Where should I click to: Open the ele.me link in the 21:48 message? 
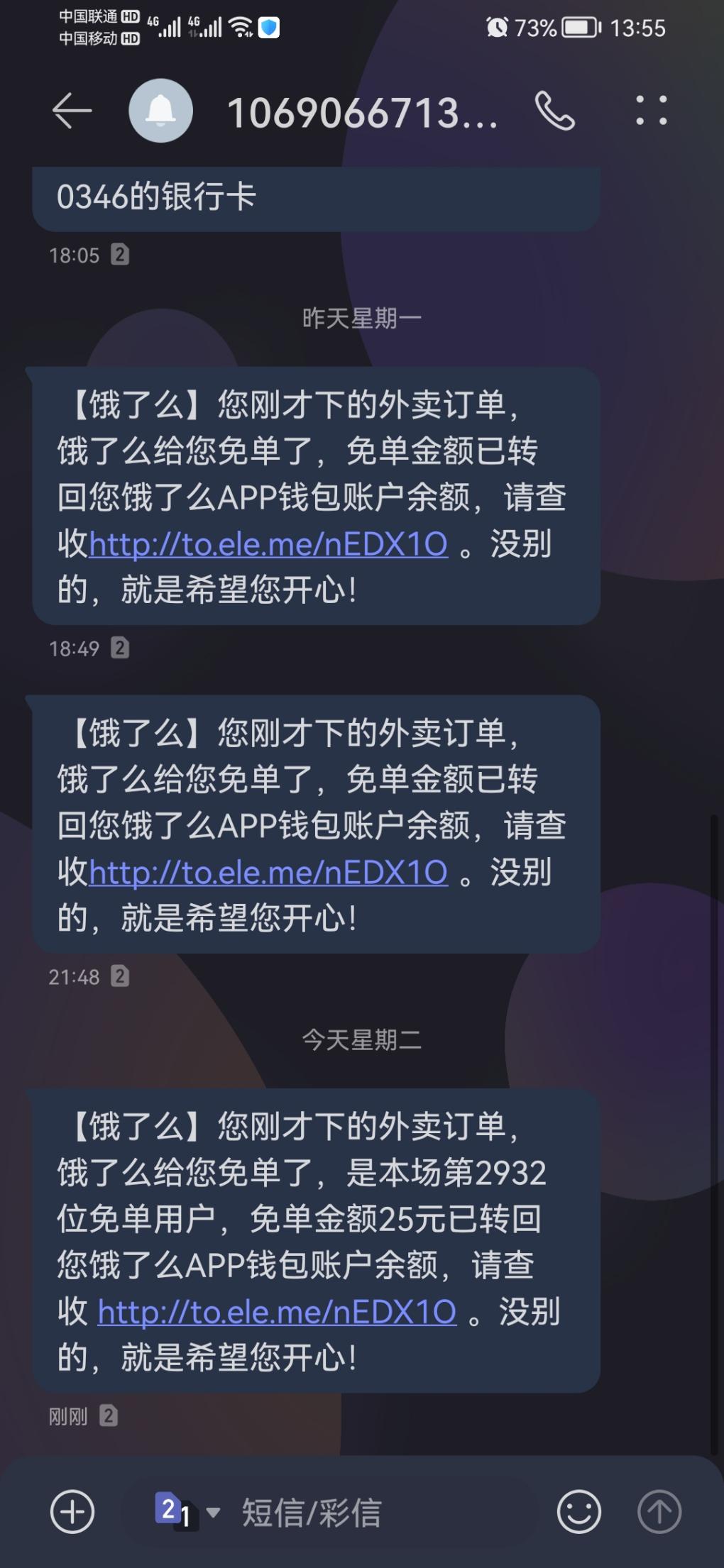(x=268, y=873)
